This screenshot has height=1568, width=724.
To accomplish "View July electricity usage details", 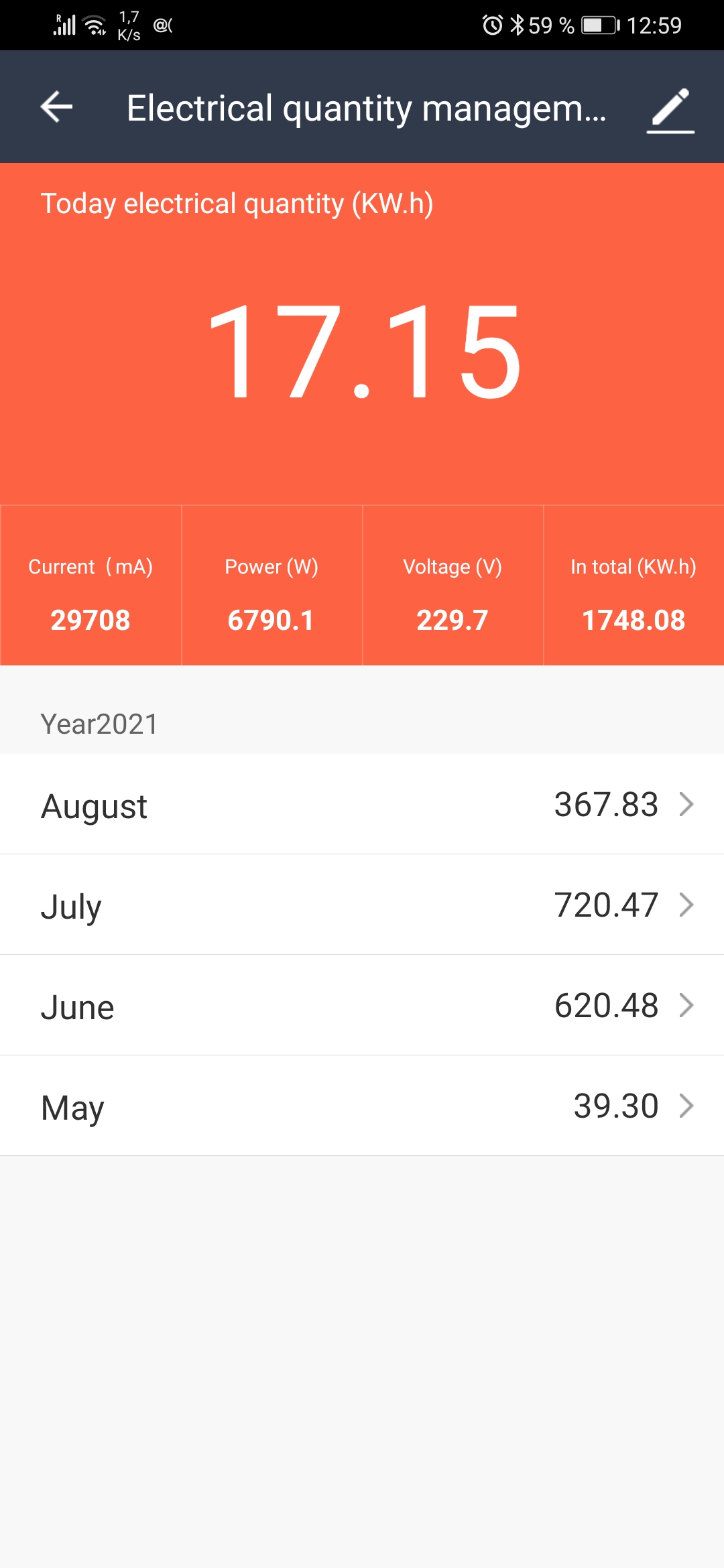I will tap(362, 905).
